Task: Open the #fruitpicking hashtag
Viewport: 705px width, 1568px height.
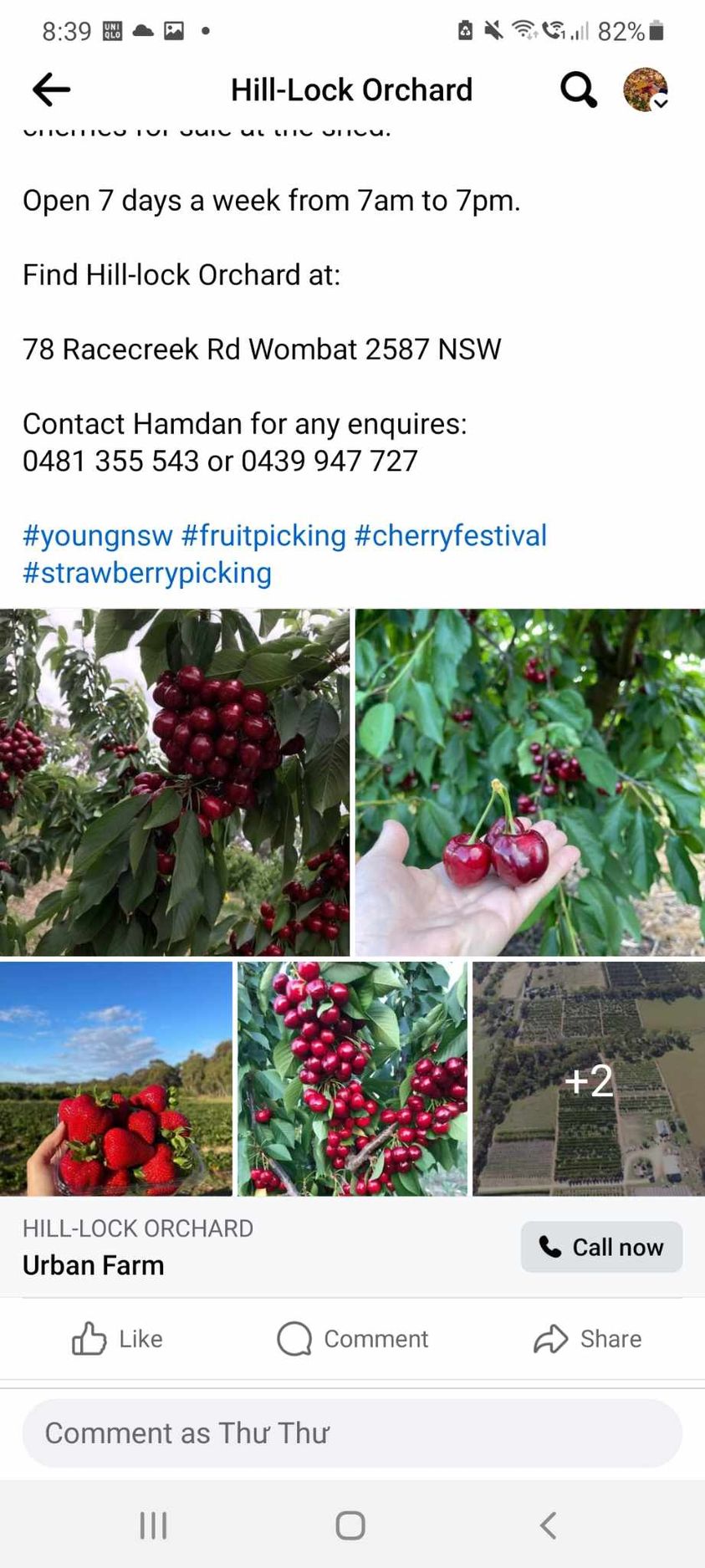Action: point(263,535)
